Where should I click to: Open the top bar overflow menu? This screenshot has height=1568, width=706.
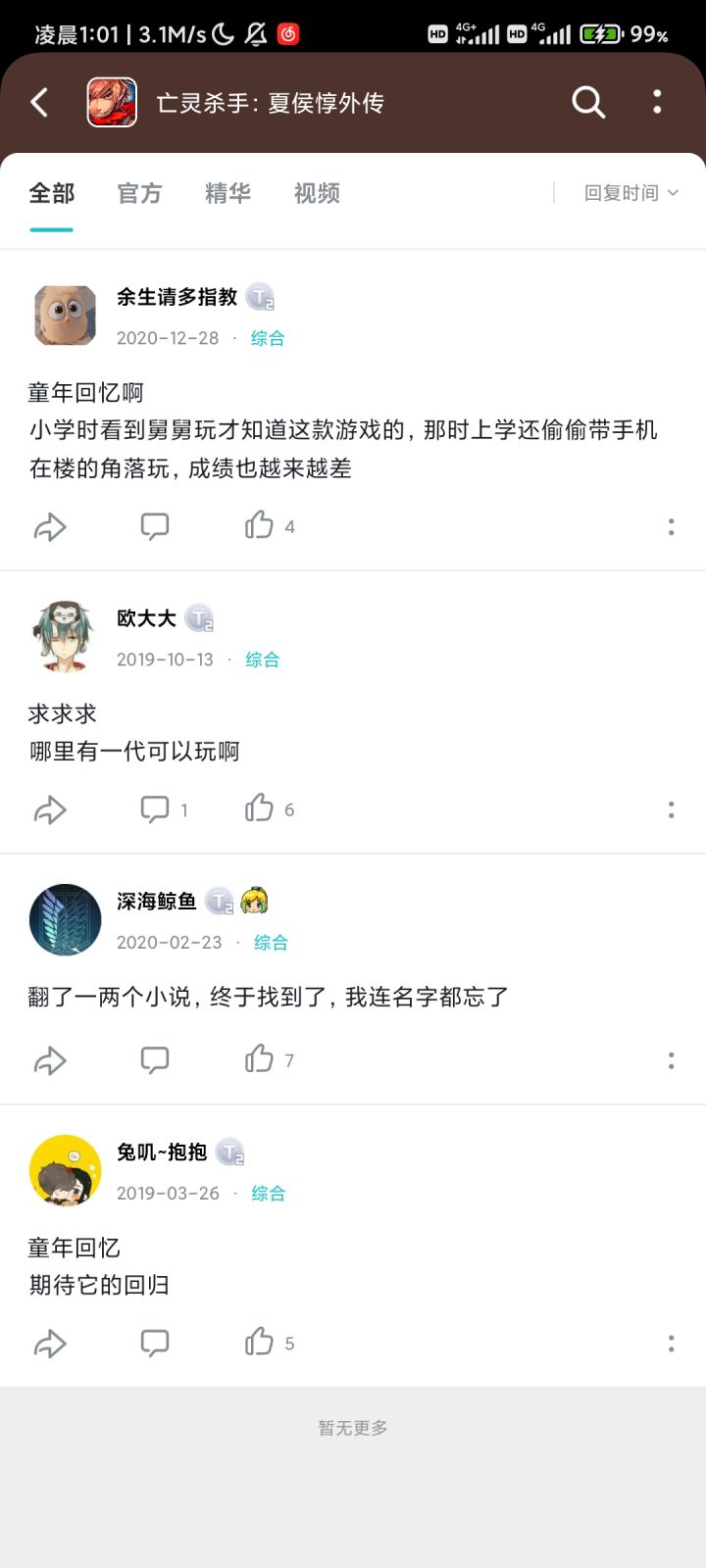[657, 102]
